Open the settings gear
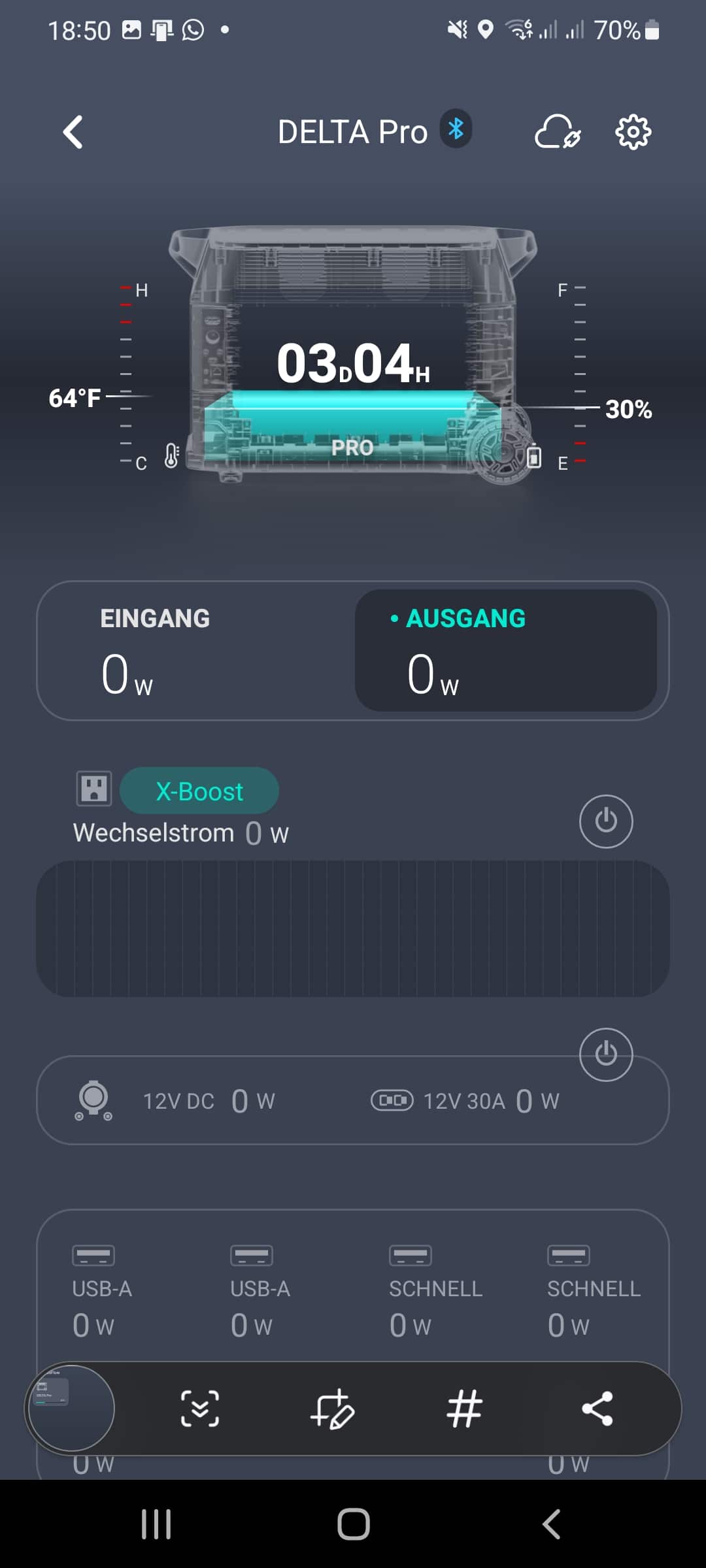Screen dimensions: 706x1568 pyautogui.click(x=633, y=132)
